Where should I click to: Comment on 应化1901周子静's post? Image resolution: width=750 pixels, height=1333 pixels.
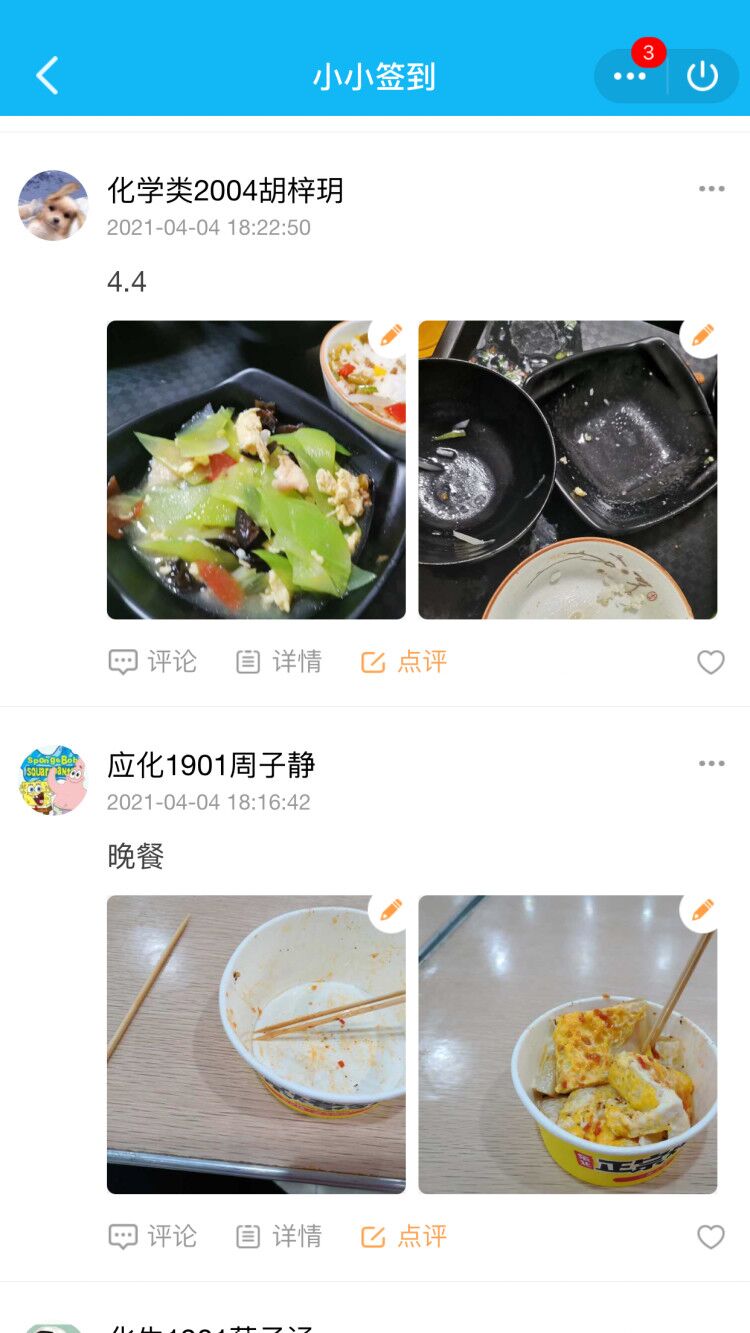pos(153,1237)
